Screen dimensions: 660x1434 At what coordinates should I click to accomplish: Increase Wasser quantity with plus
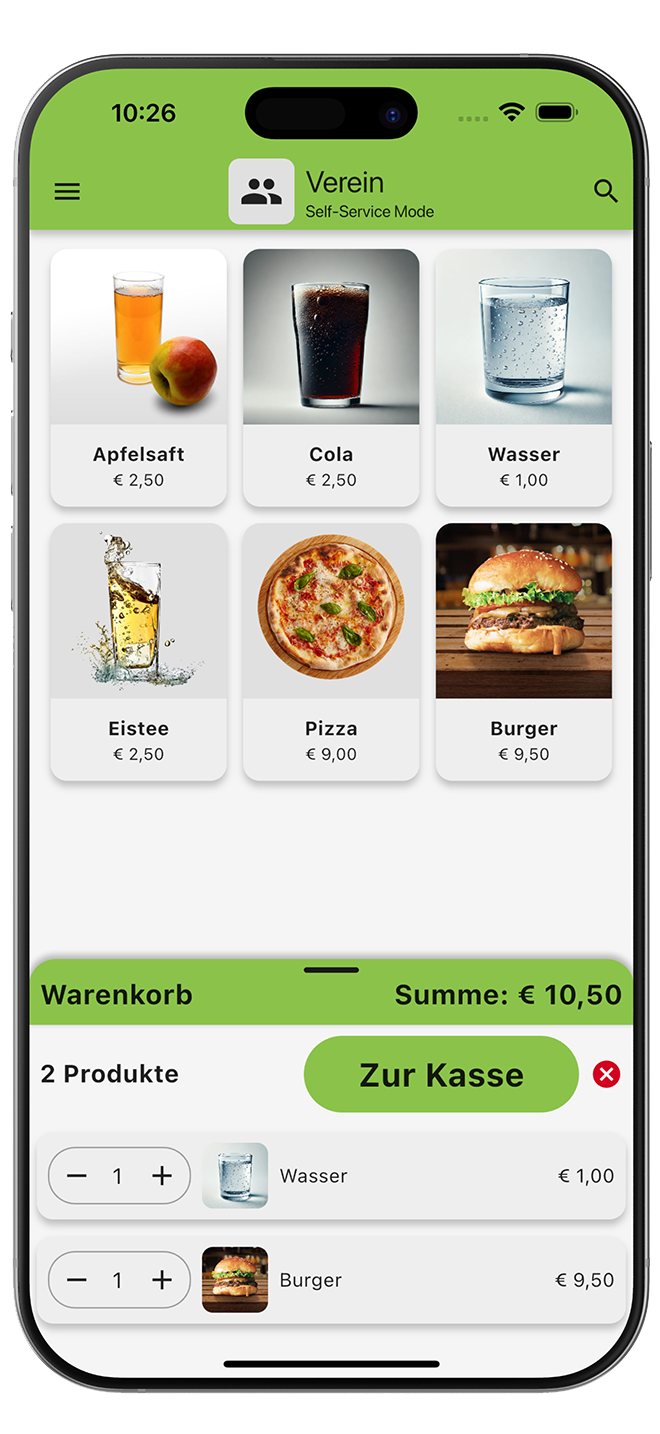[162, 1176]
